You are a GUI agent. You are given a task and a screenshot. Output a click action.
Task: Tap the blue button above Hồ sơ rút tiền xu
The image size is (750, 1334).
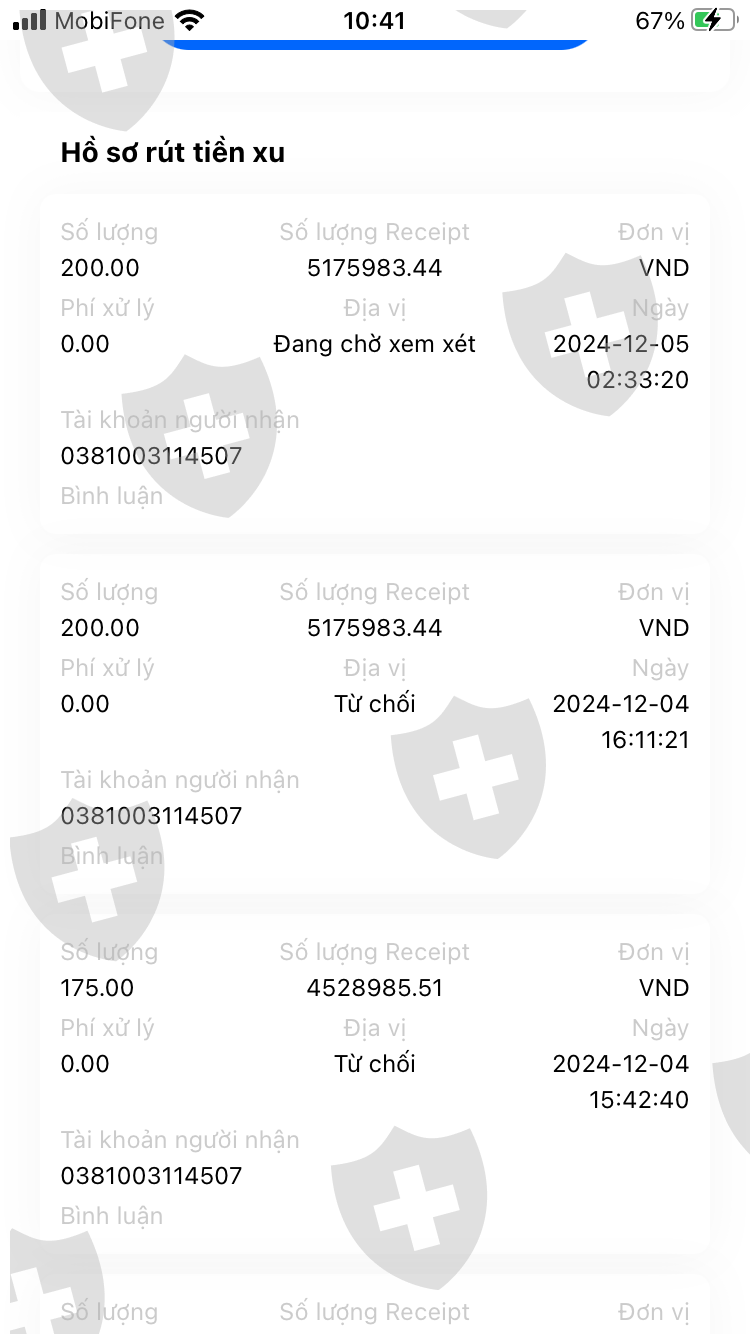coord(374,41)
